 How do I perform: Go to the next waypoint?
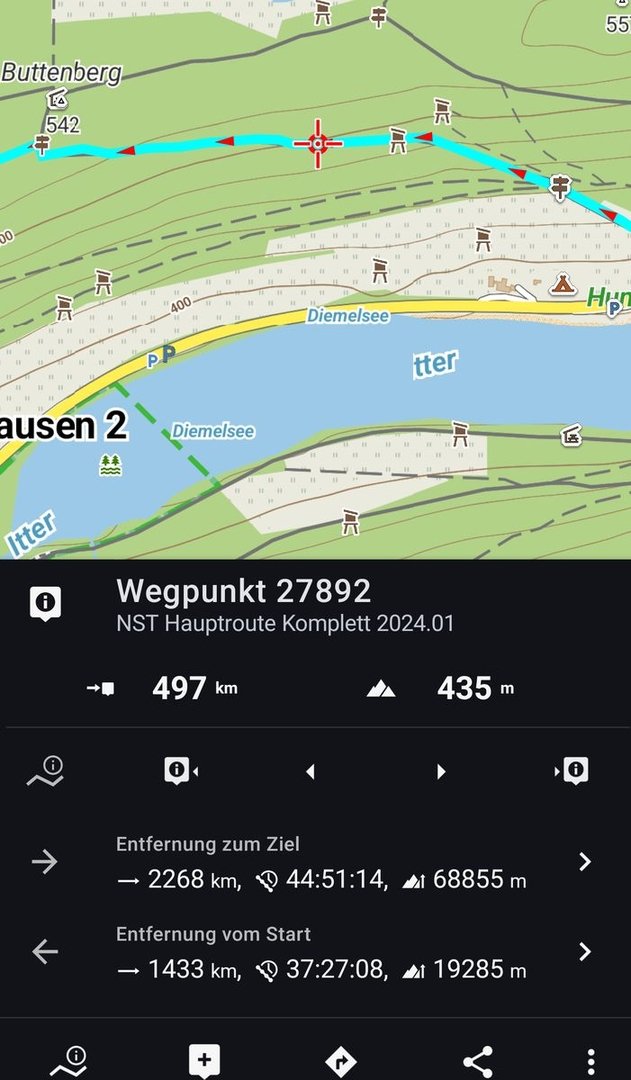(x=441, y=771)
